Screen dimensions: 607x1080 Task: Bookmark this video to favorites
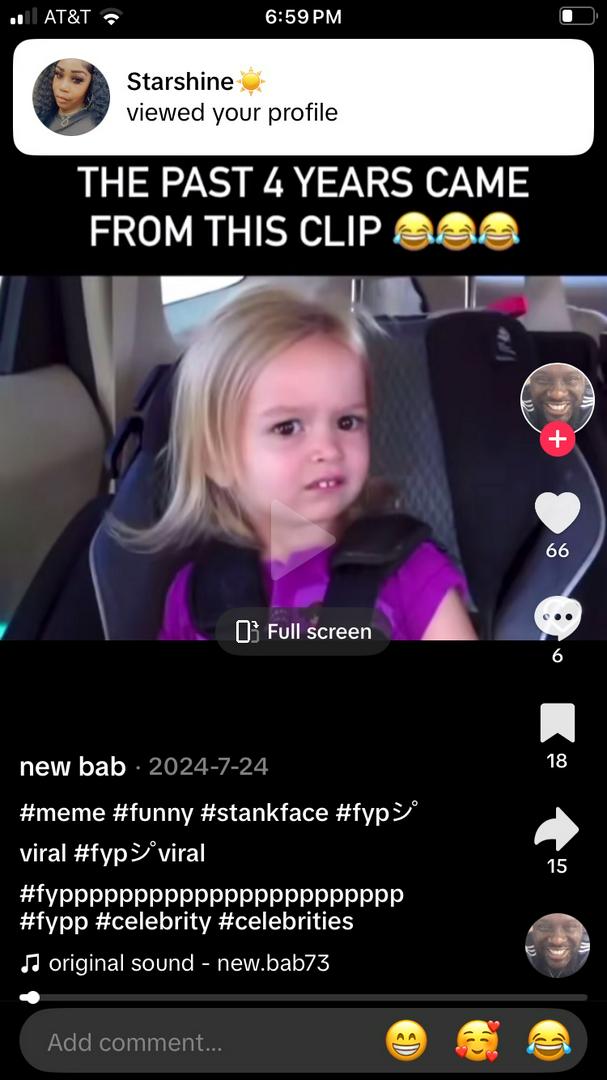pyautogui.click(x=557, y=723)
